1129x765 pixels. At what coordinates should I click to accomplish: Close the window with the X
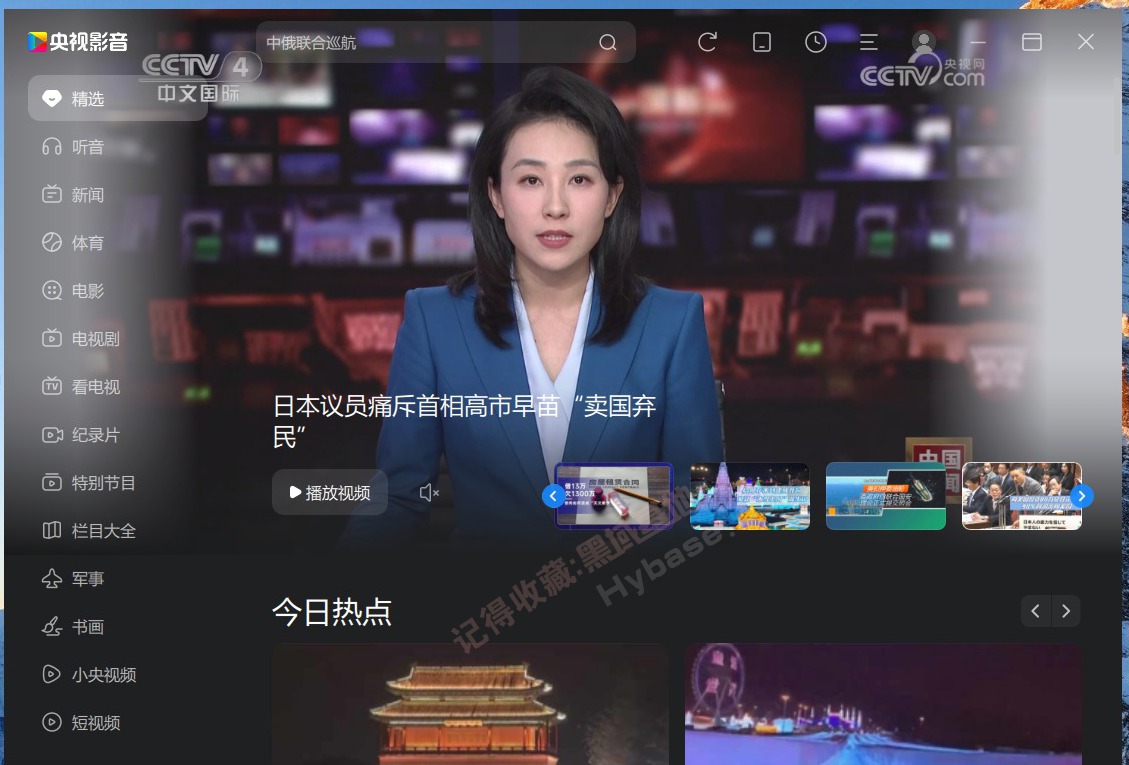[x=1085, y=42]
